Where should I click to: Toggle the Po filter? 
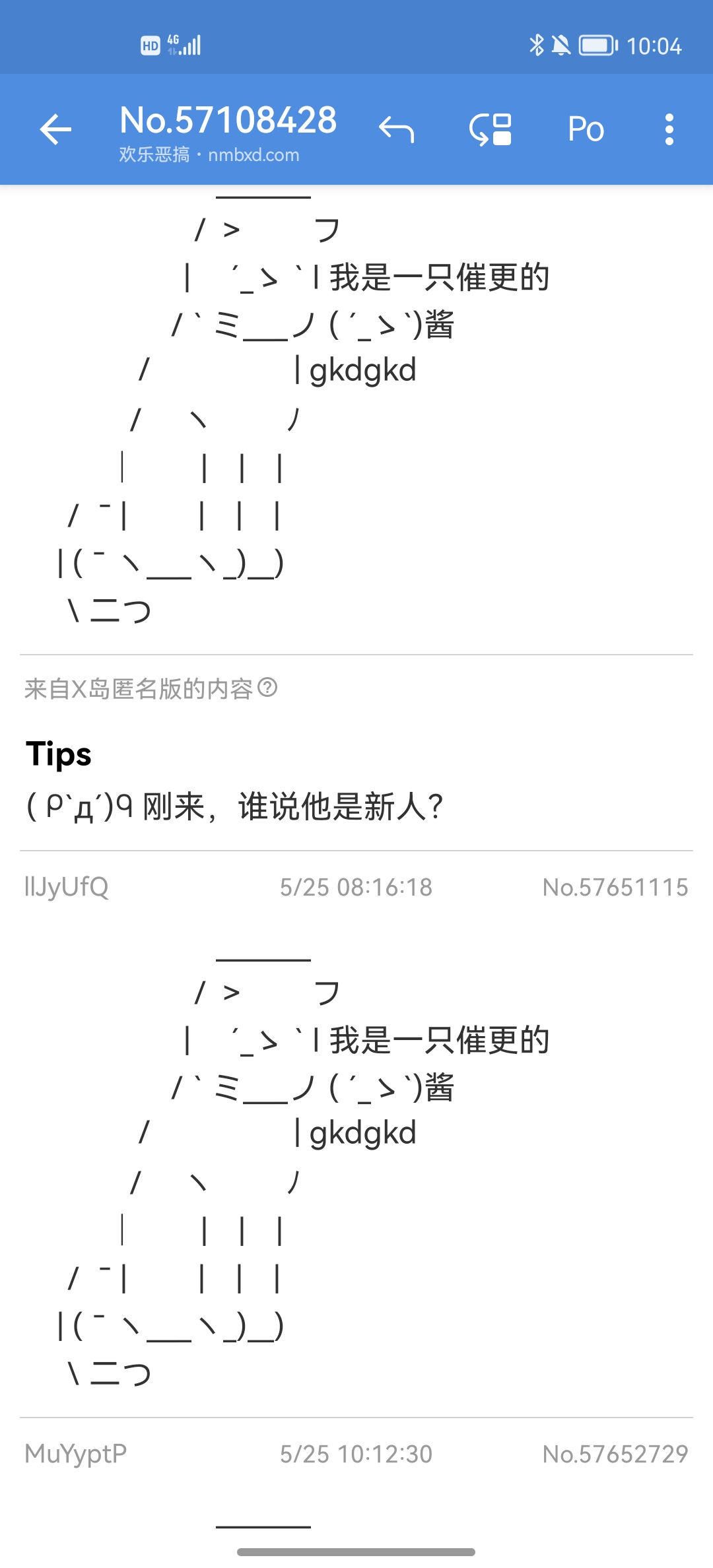click(586, 129)
